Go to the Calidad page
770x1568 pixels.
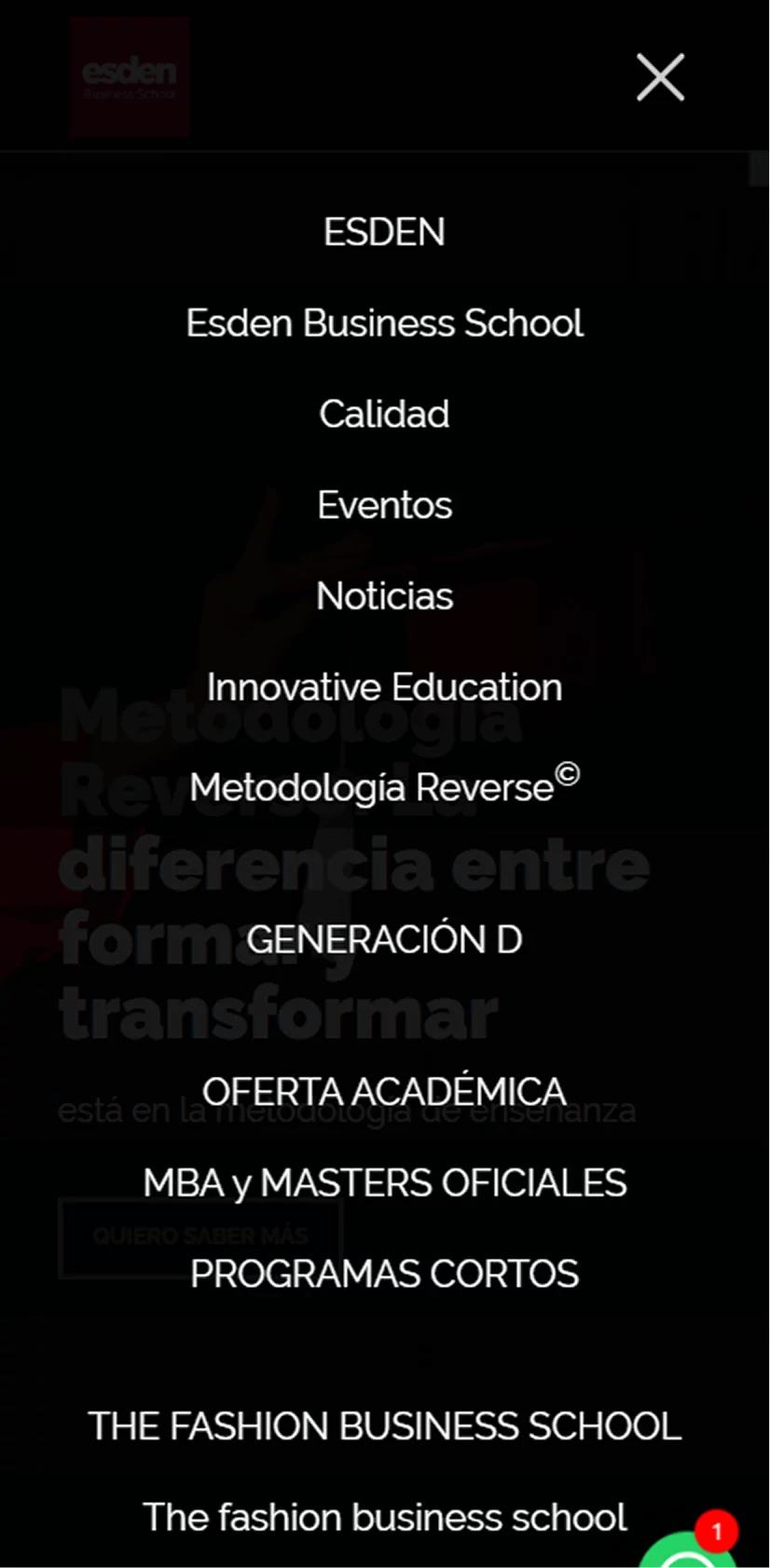pyautogui.click(x=384, y=414)
